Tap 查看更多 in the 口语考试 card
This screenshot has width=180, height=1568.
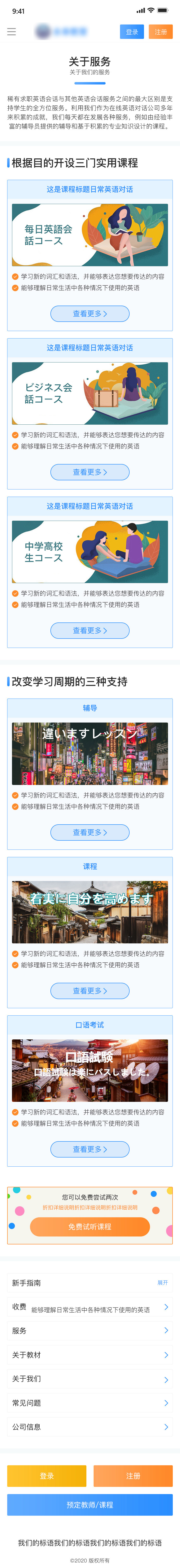(x=90, y=1149)
